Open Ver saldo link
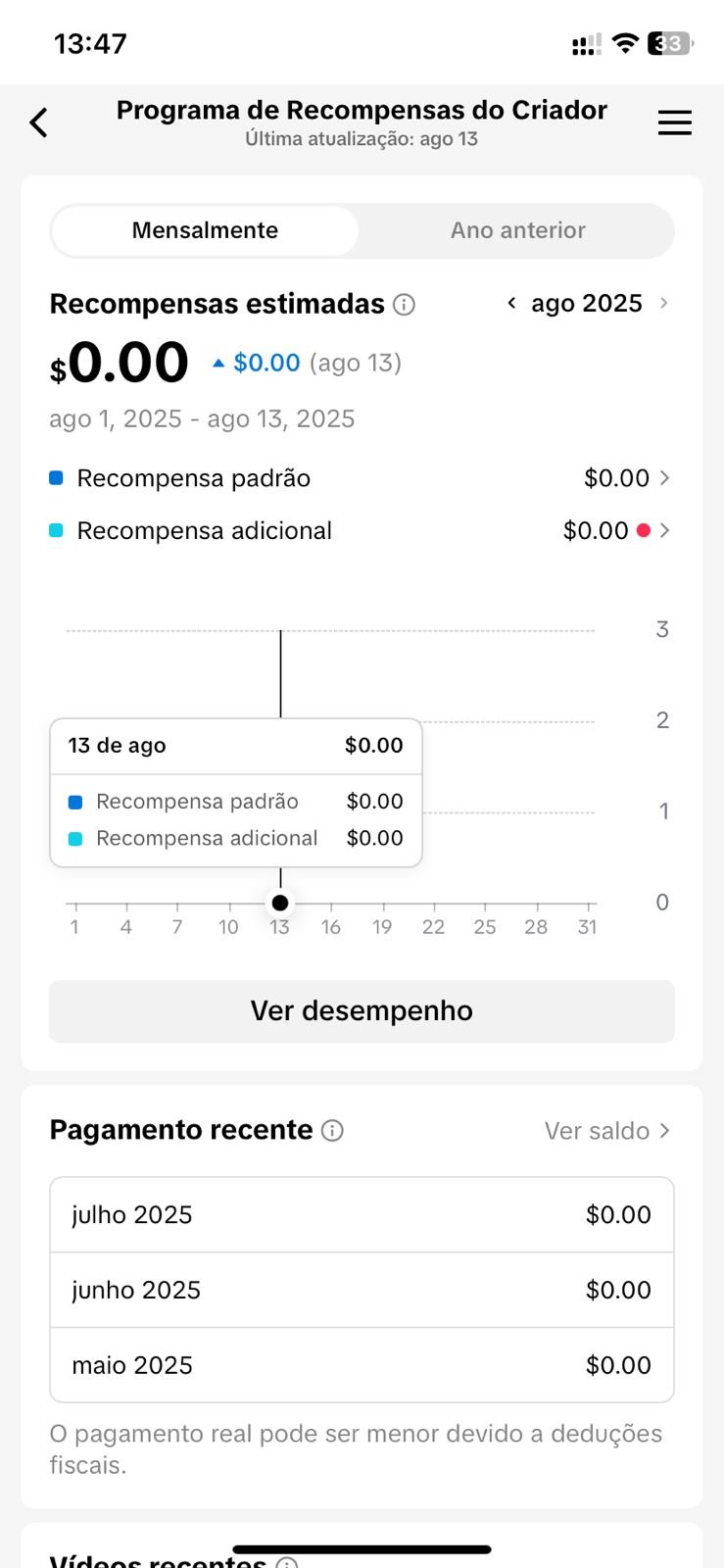This screenshot has width=724, height=1568. [x=607, y=1131]
